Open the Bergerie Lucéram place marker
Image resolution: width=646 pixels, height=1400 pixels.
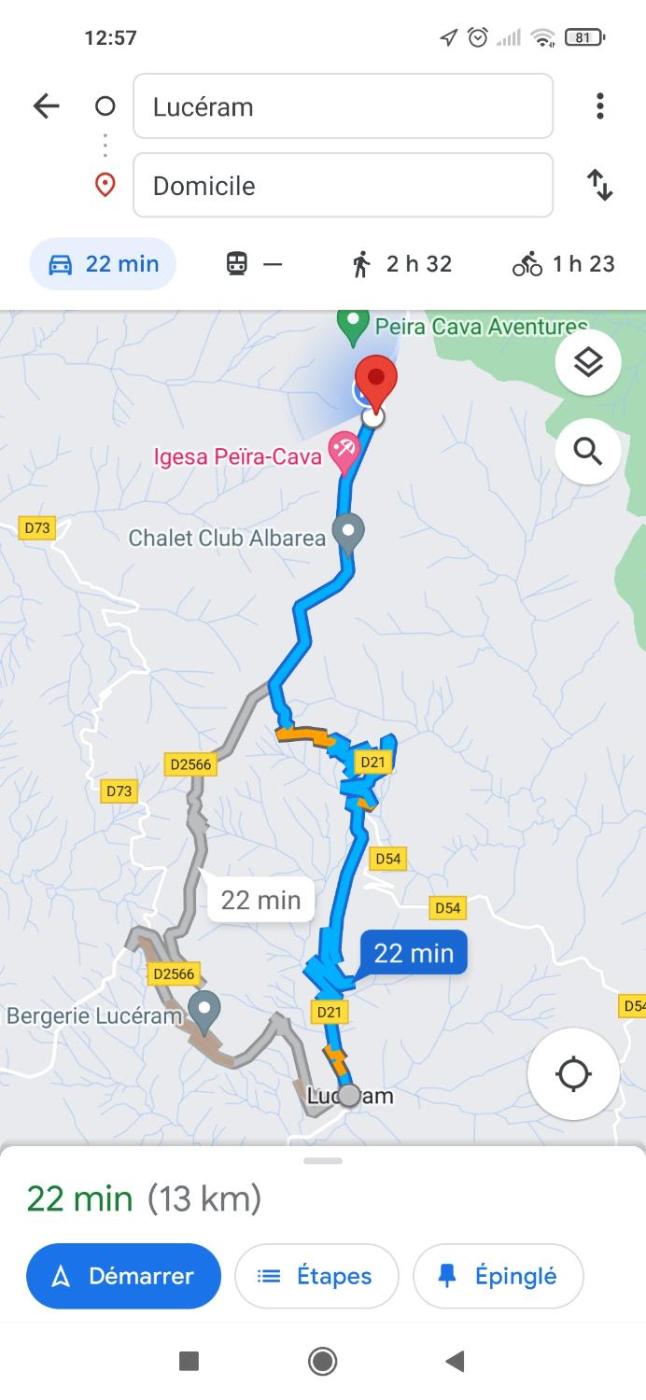pos(205,1011)
